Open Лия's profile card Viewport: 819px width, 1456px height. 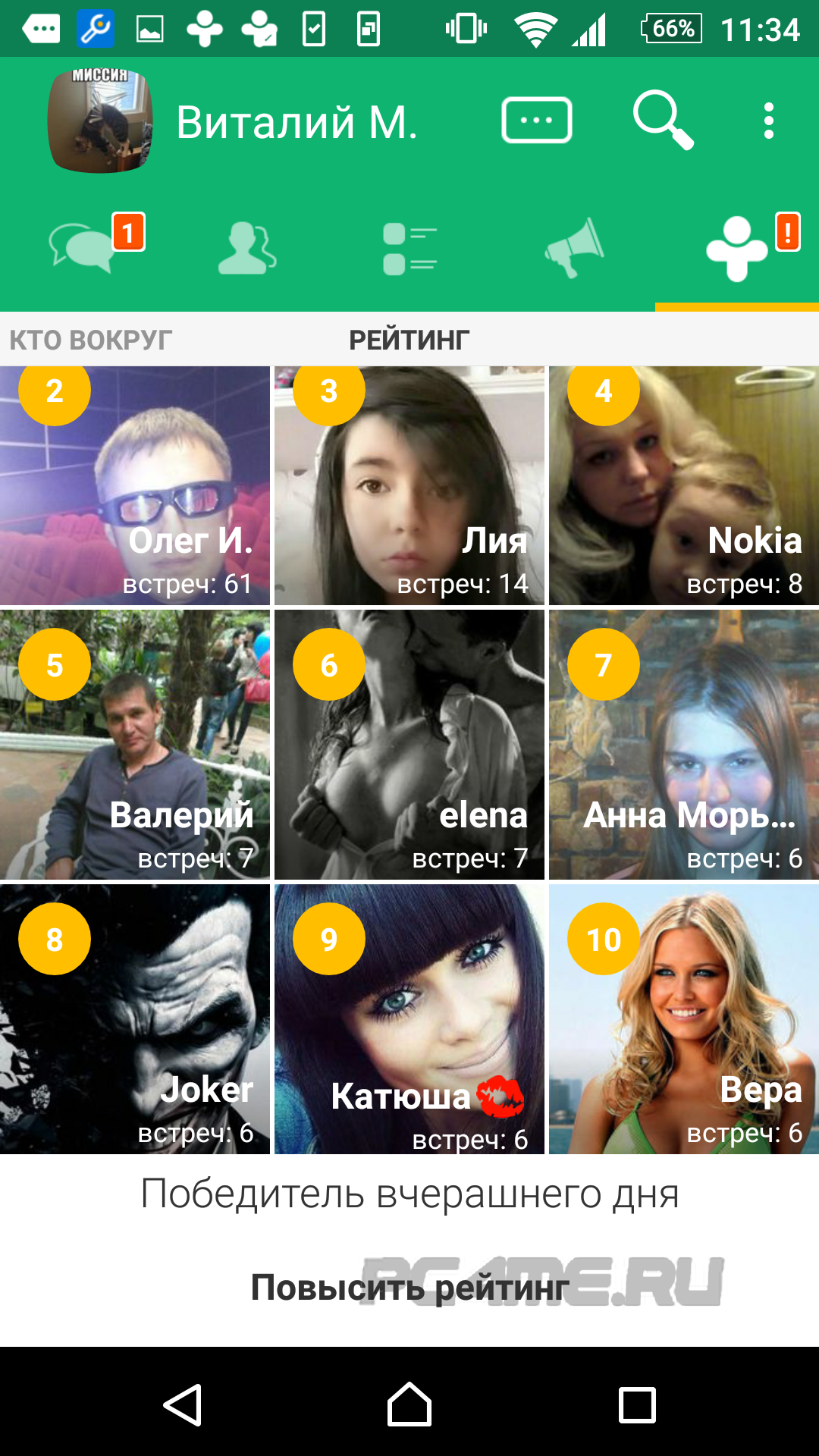[409, 486]
